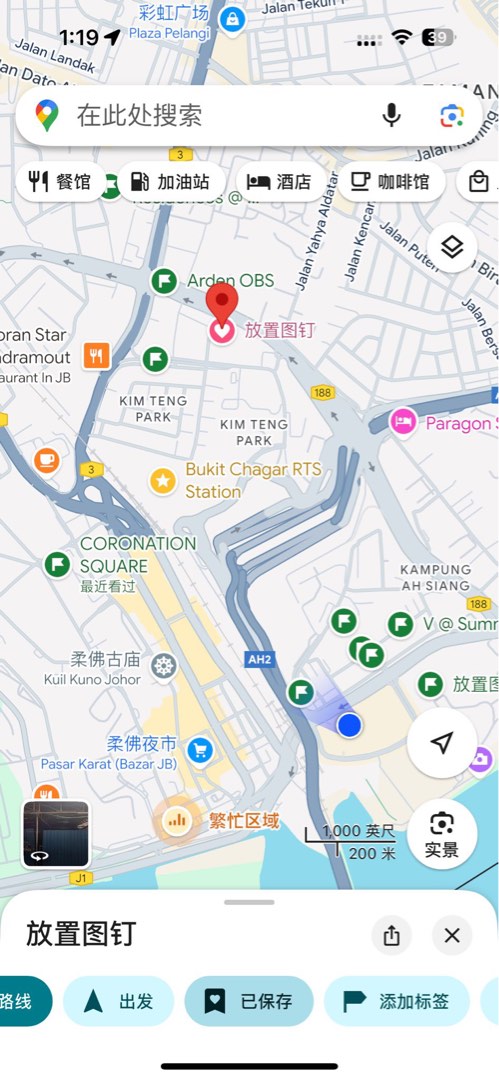Recenter map on my location

[442, 743]
